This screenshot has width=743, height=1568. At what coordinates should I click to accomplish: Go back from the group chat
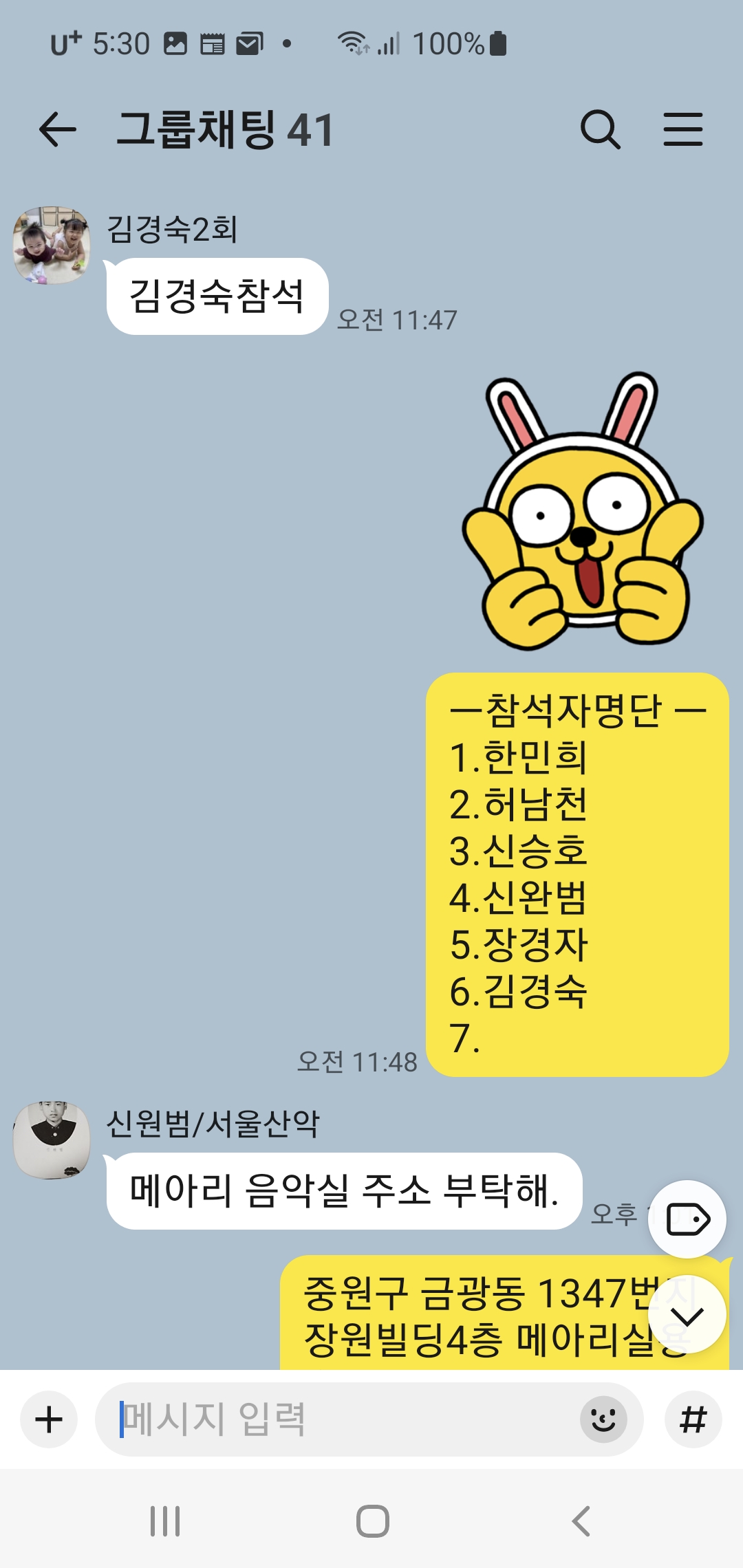tap(57, 130)
